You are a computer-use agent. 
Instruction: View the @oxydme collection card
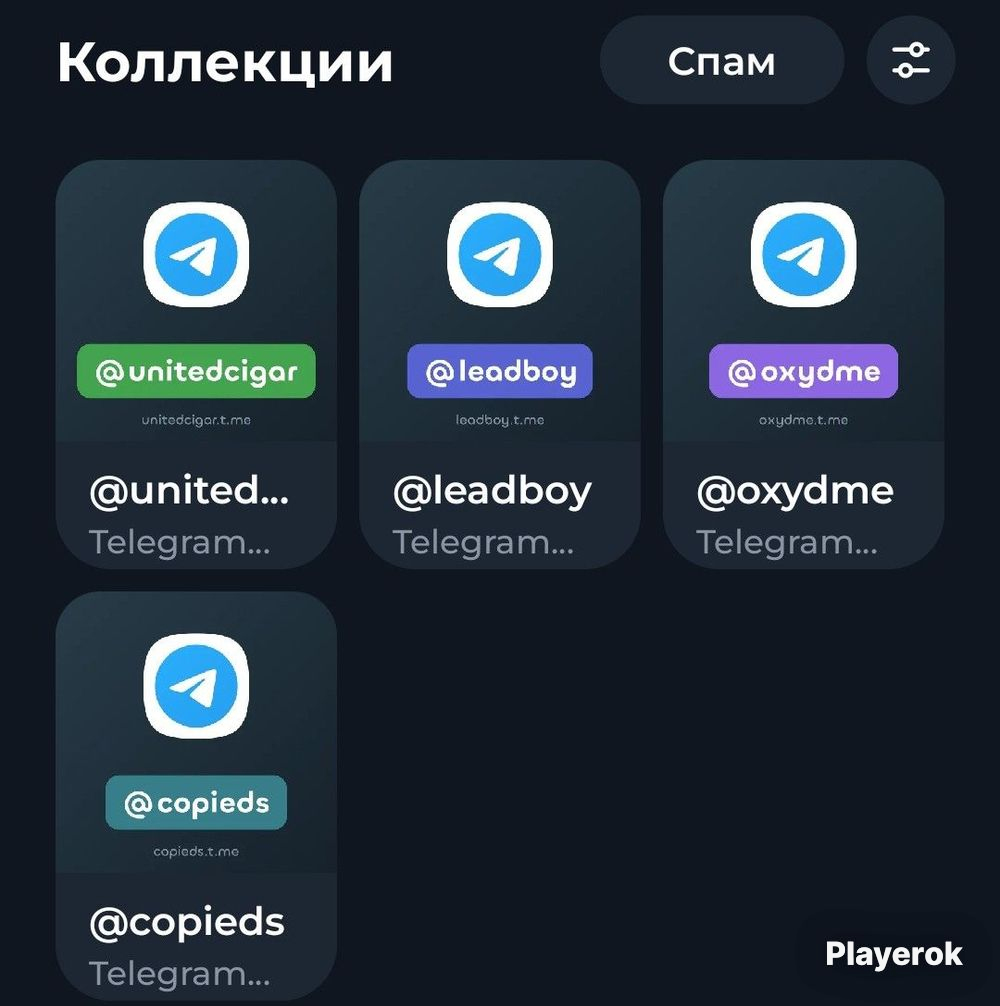click(x=803, y=365)
